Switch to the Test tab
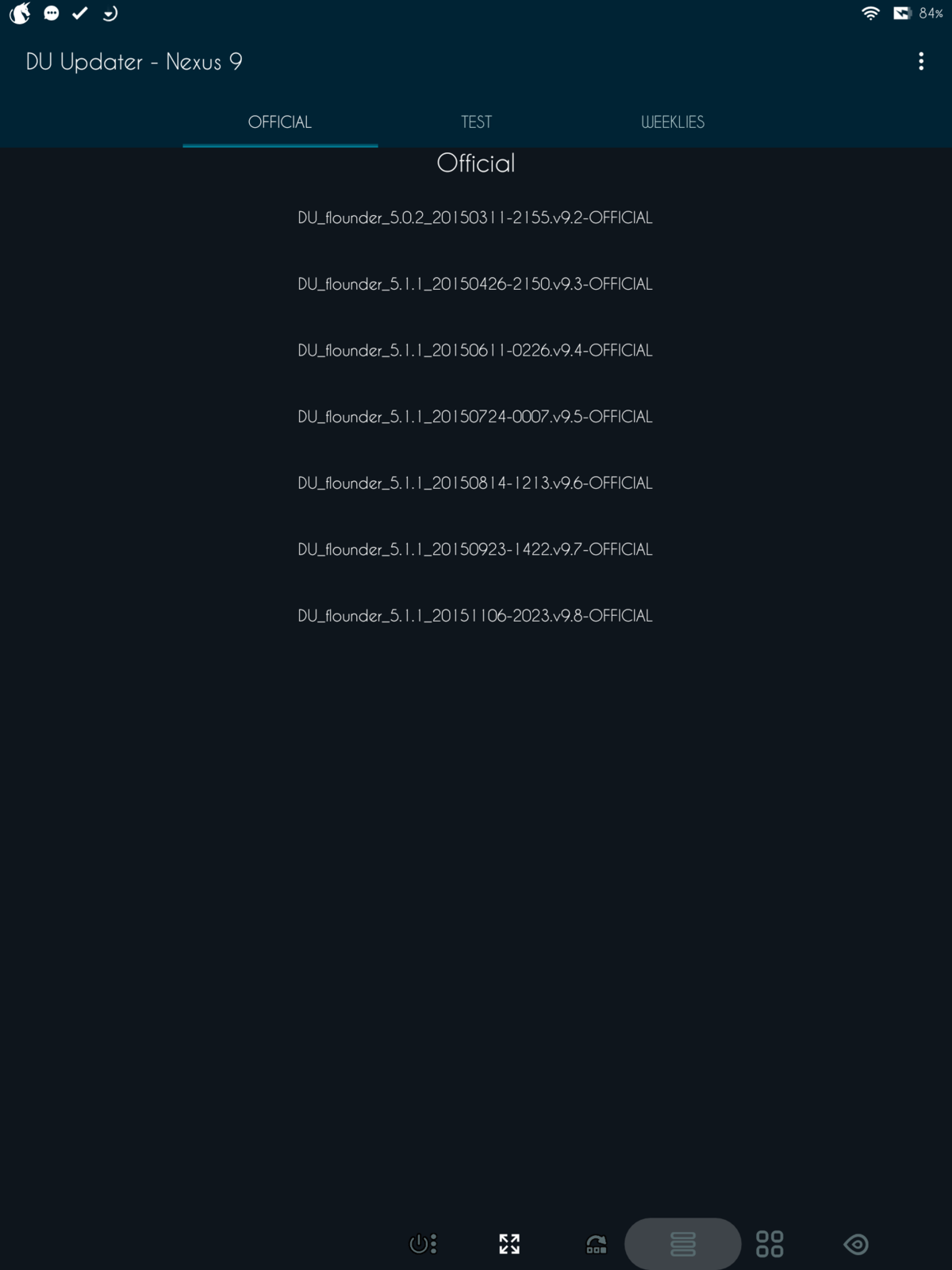952x1270 pixels. (x=476, y=122)
